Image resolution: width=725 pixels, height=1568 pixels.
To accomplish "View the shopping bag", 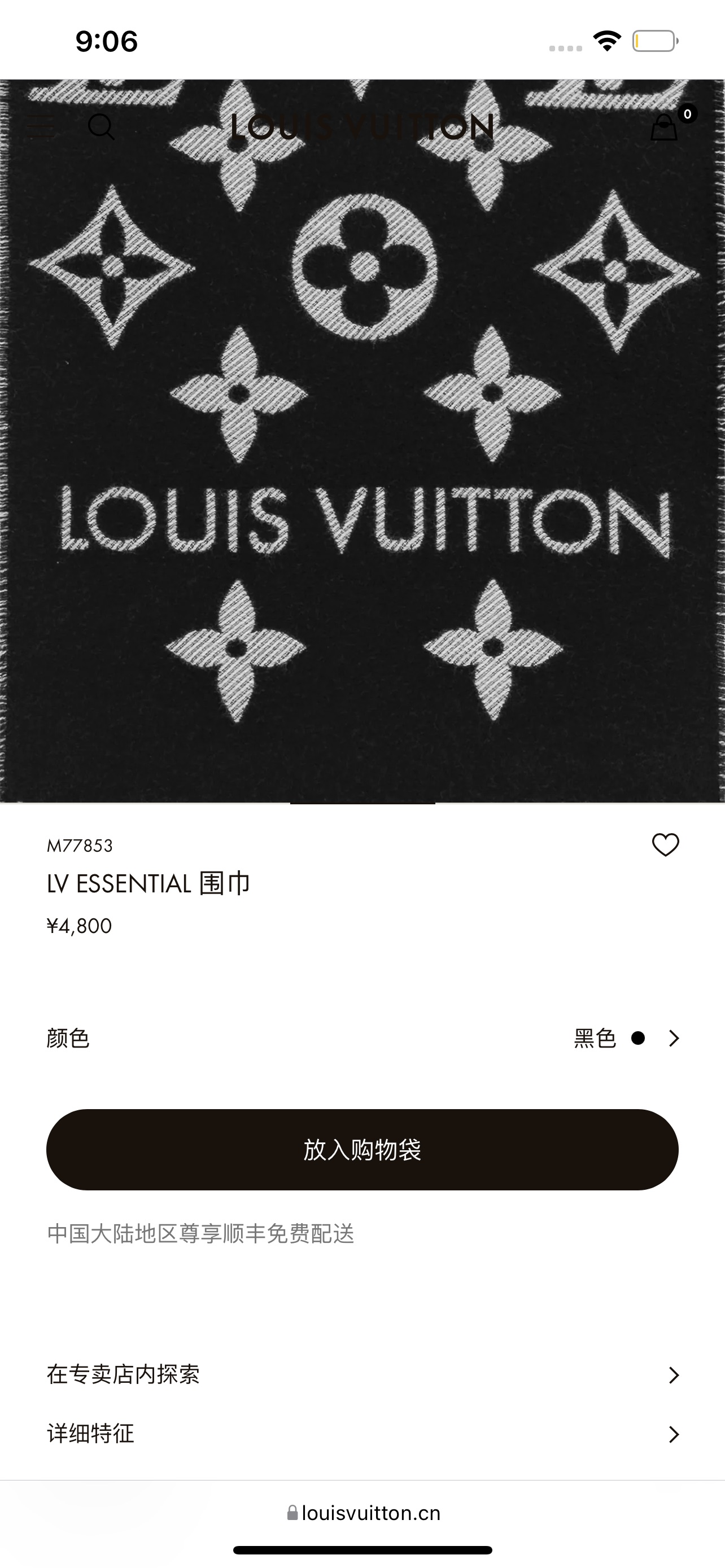I will point(665,128).
